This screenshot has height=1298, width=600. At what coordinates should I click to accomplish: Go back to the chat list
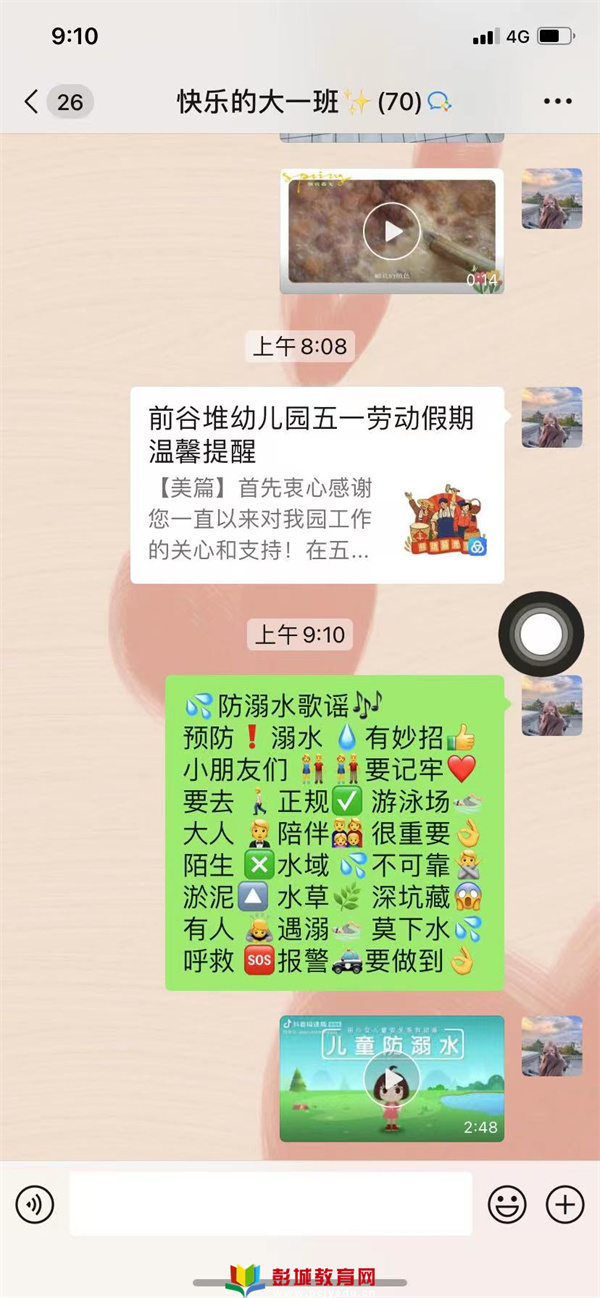pos(32,101)
